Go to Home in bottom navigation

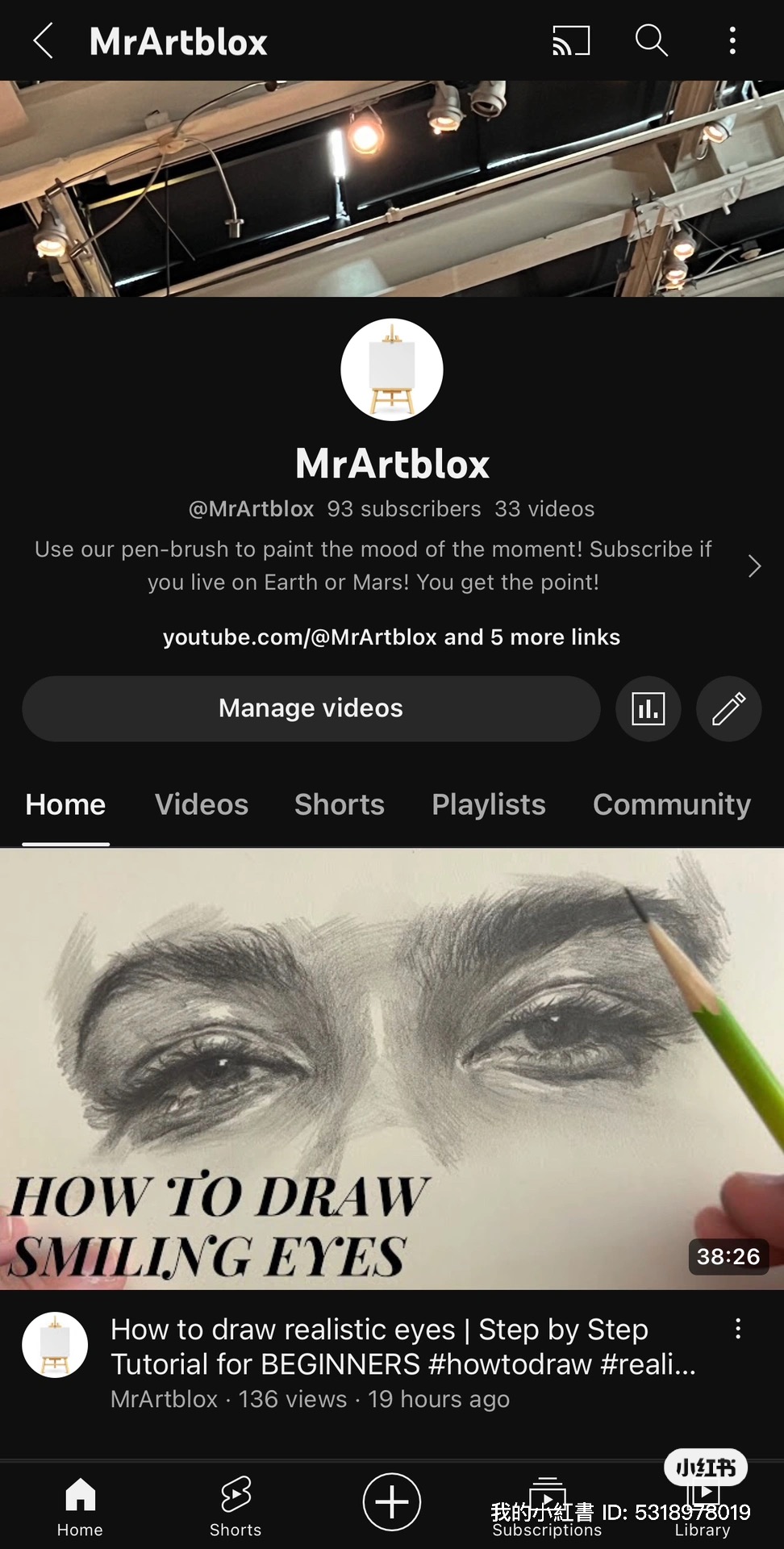80,1505
